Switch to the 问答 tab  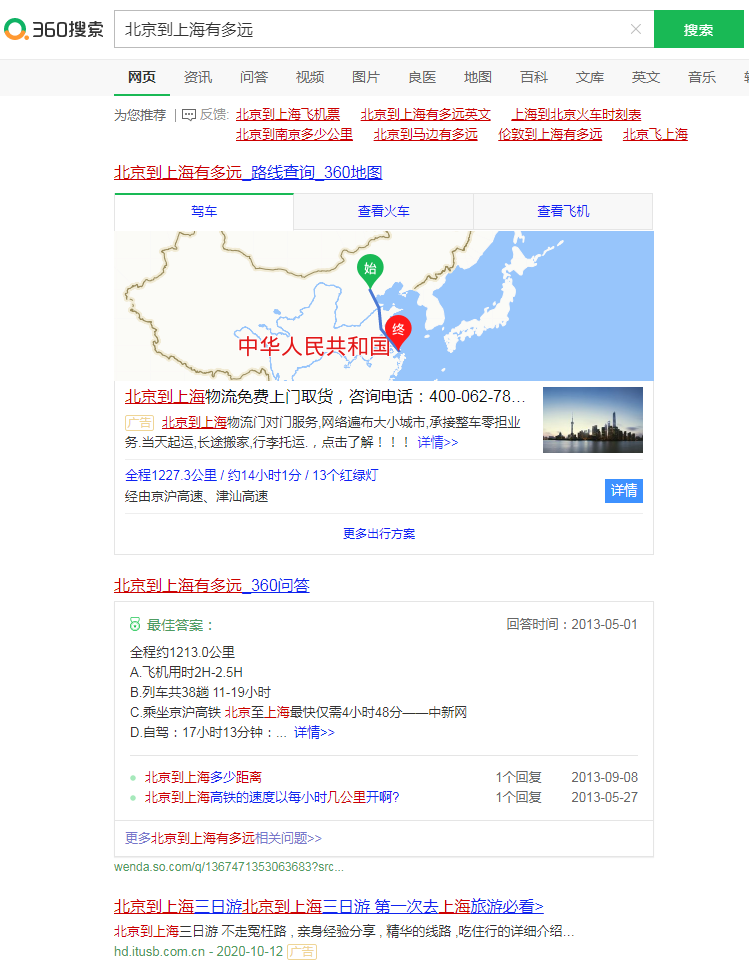254,77
